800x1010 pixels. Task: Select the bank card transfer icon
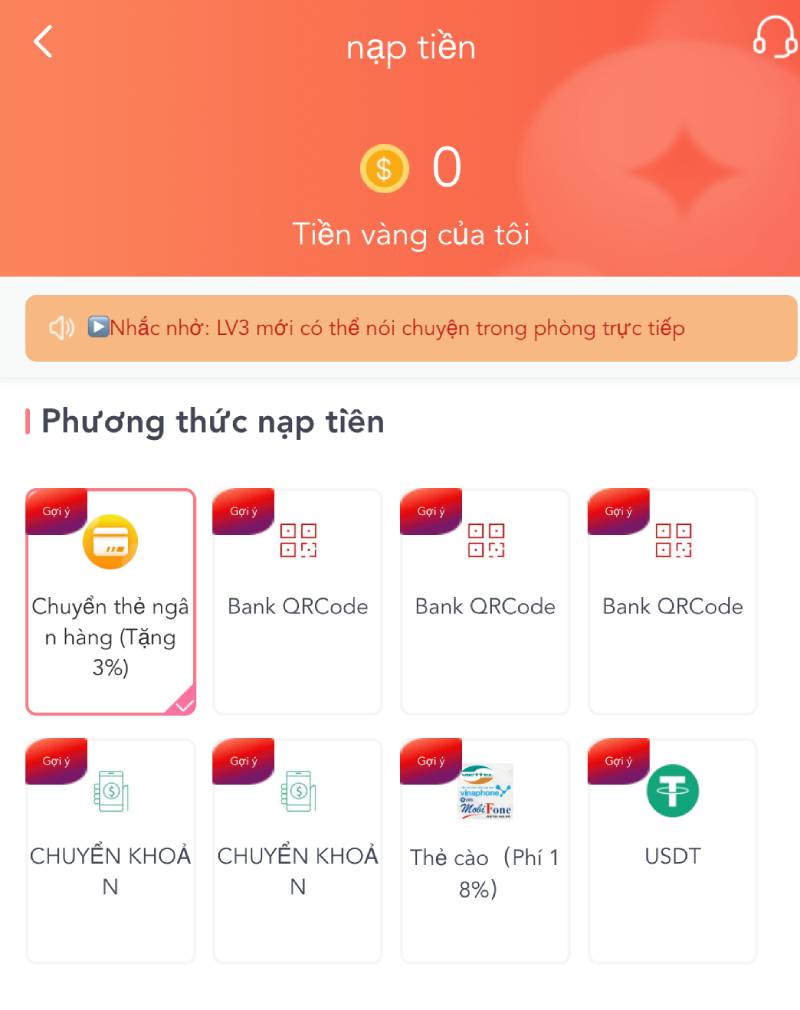[x=110, y=543]
